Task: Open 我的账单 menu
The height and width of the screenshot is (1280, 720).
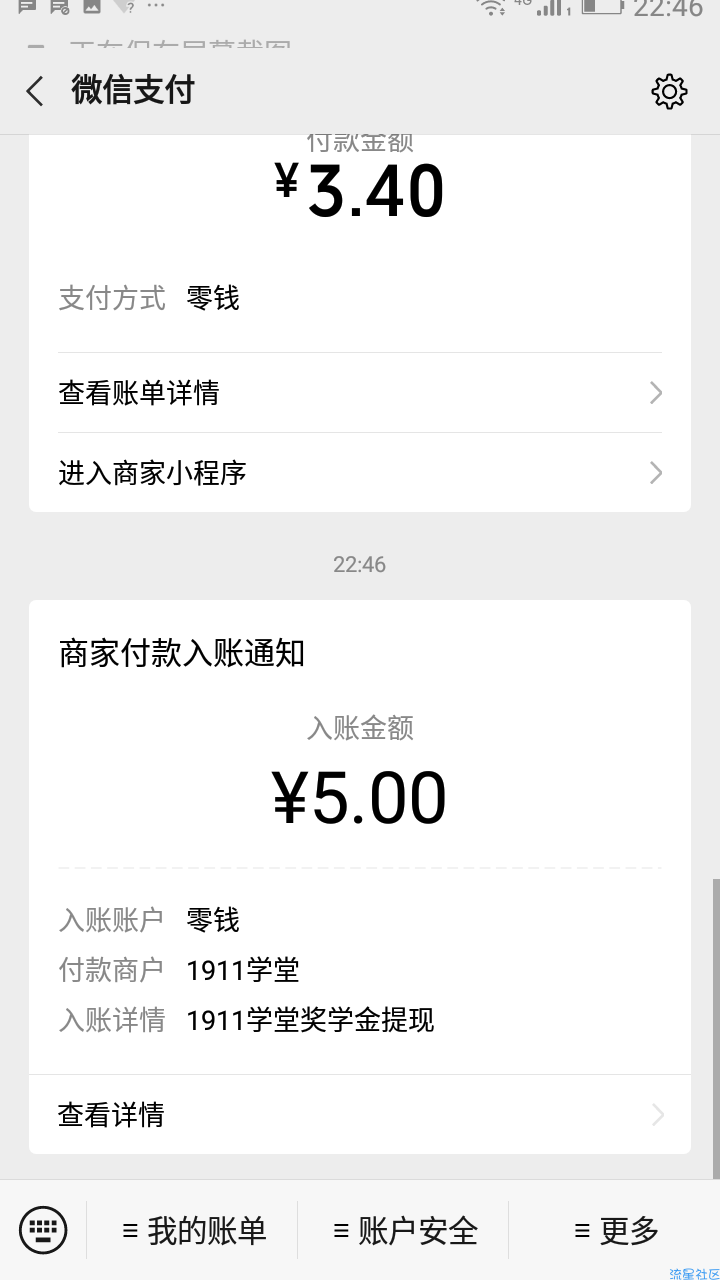Action: pyautogui.click(x=193, y=1231)
